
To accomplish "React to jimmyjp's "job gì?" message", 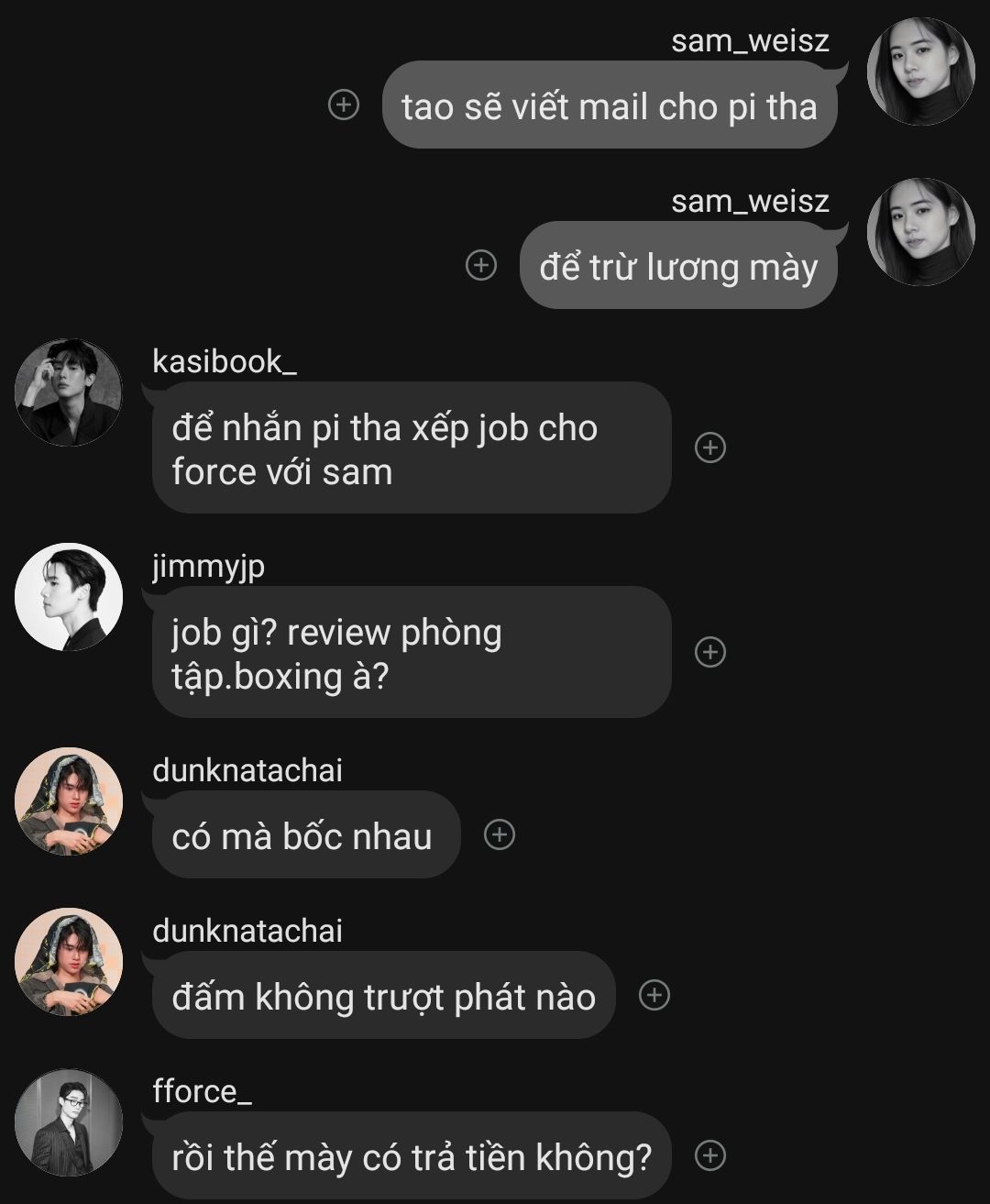I will click(710, 652).
